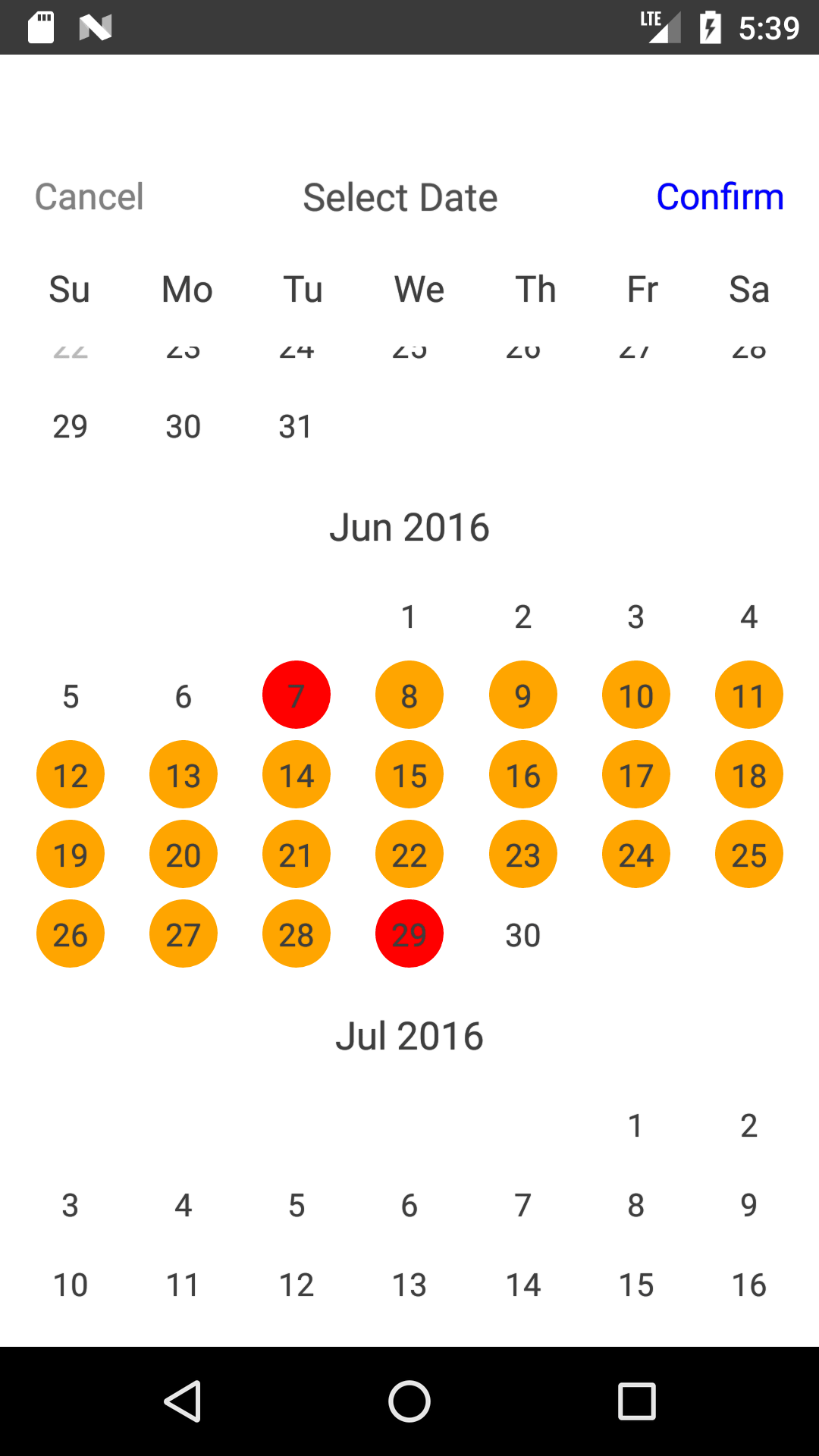Screen dimensions: 819x1456
Task: Select June 15 in the calendar
Action: (409, 774)
